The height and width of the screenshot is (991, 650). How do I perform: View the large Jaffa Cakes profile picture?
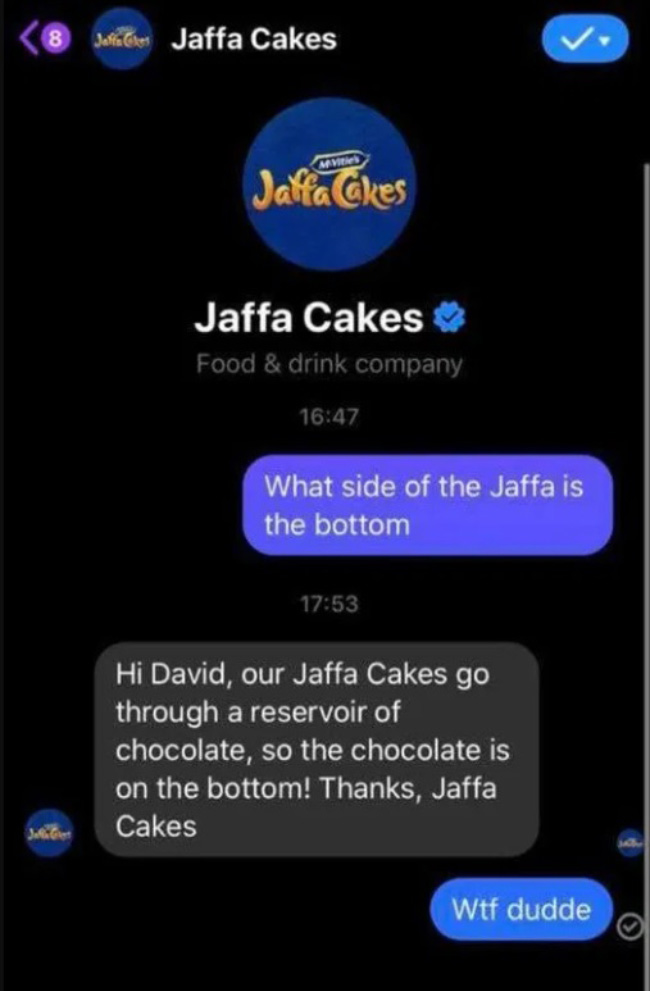[324, 186]
